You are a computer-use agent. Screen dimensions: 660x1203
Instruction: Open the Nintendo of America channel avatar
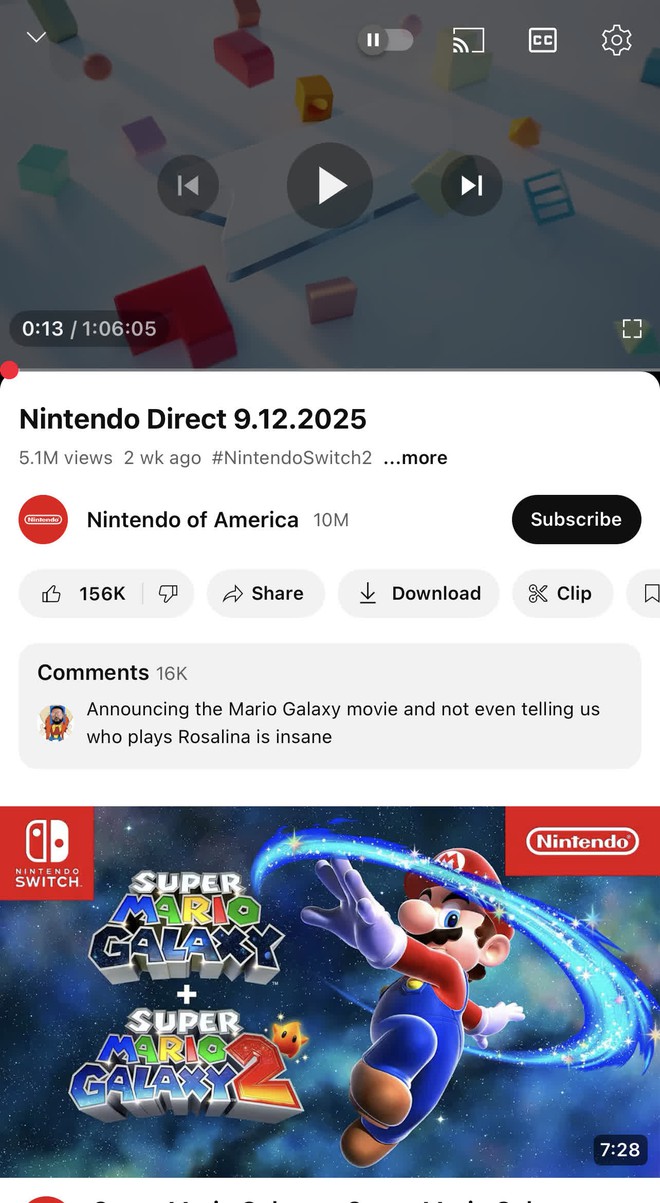pos(43,519)
